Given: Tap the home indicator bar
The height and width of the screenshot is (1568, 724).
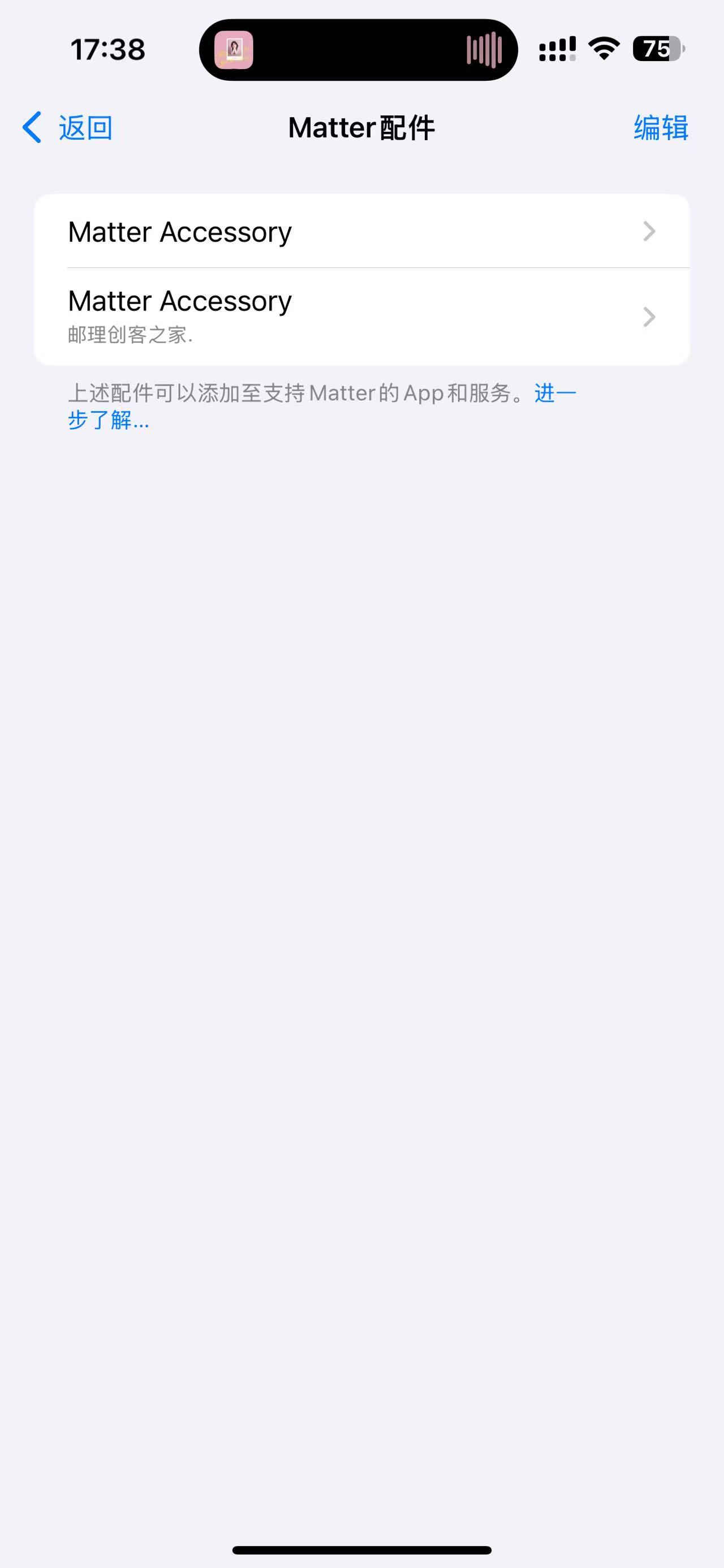Looking at the screenshot, I should click(361, 1549).
